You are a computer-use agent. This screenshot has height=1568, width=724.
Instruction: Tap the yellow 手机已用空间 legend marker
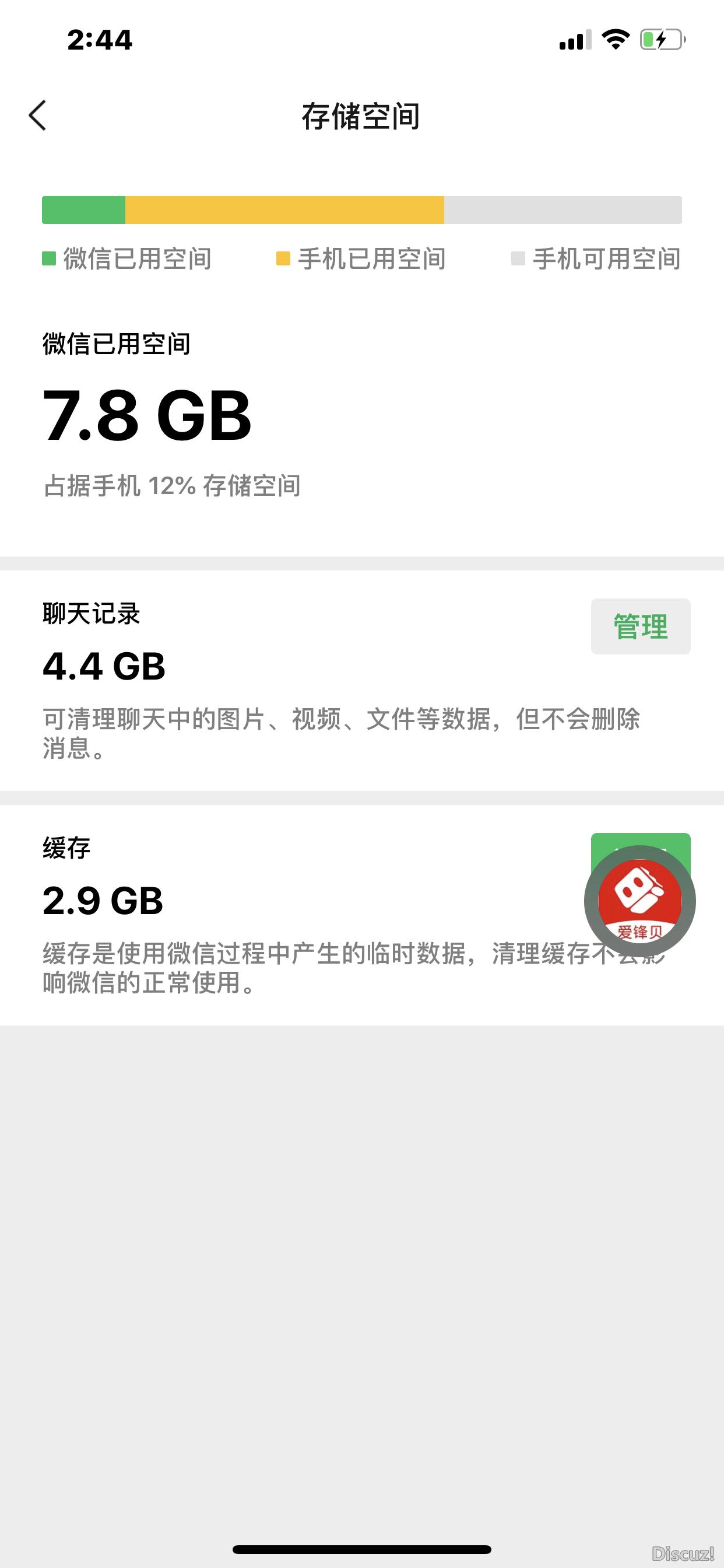pyautogui.click(x=283, y=257)
